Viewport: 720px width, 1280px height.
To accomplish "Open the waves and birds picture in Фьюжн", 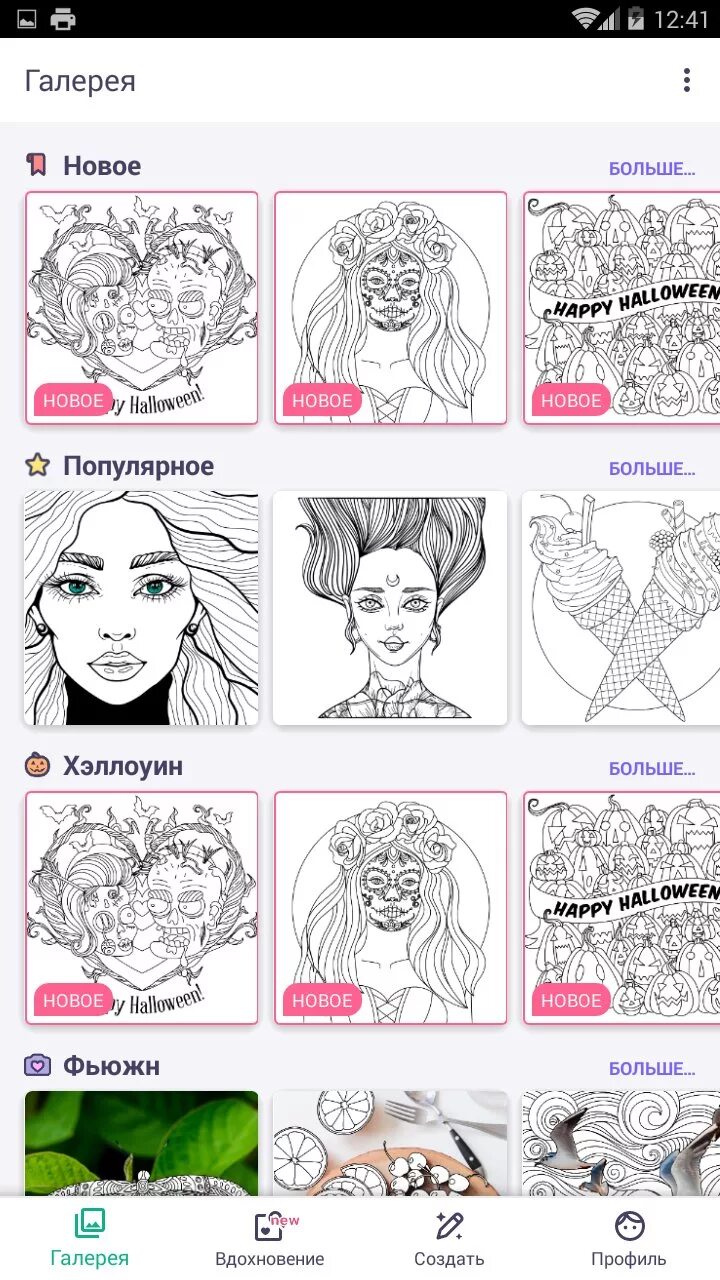I will pos(621,1143).
